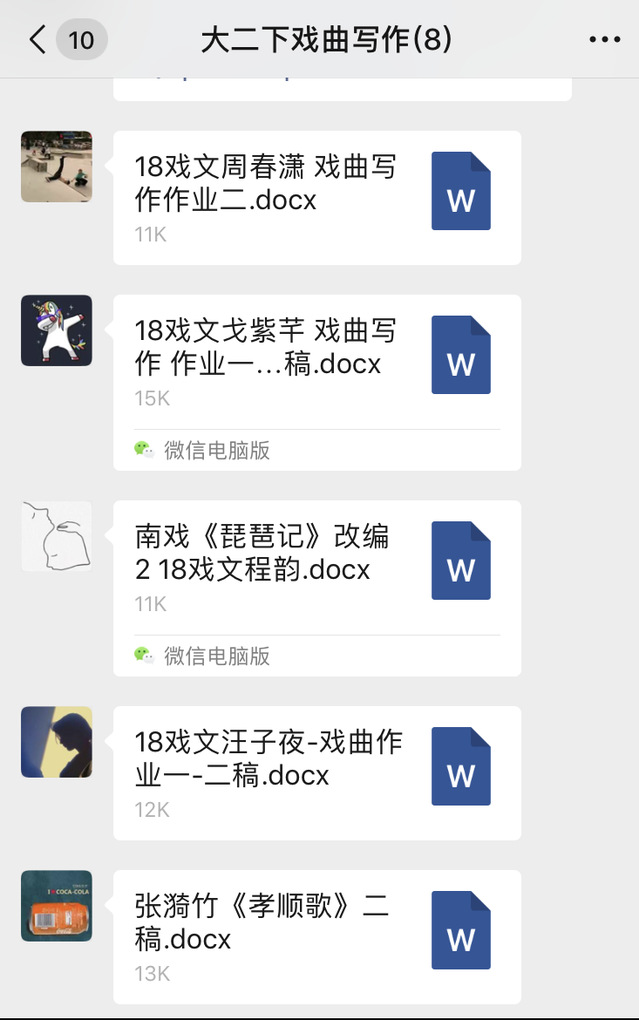
Task: Open 张漪竹《孝顺歌》二稿.docx file
Action: point(316,937)
